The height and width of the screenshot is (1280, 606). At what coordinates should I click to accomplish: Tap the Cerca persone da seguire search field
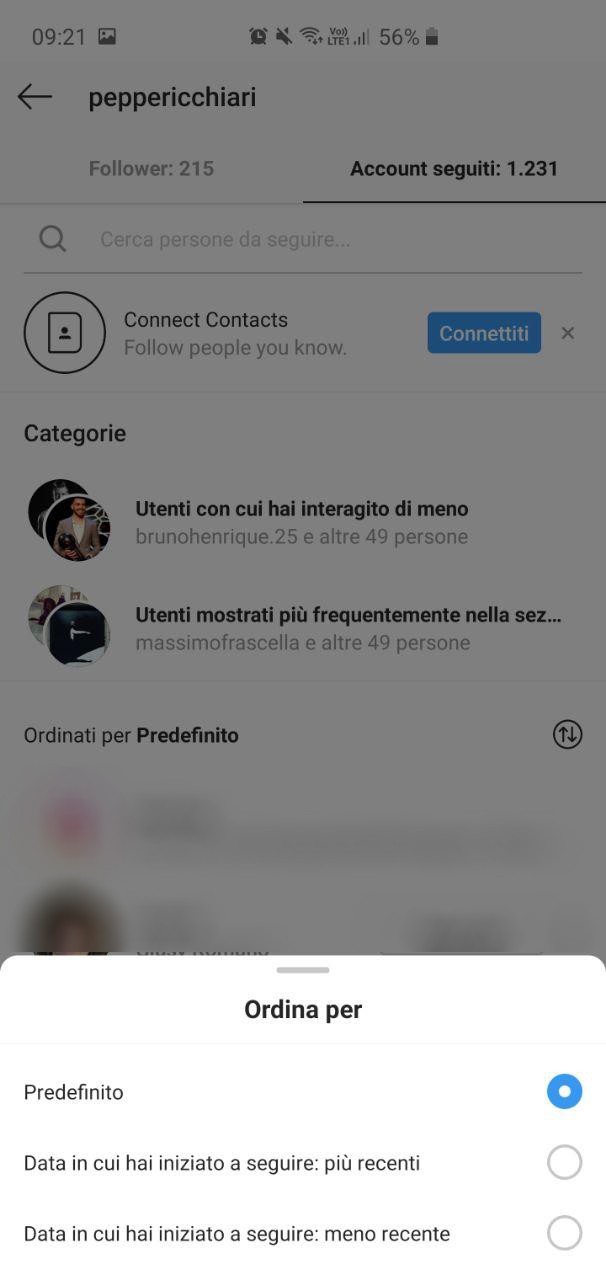[303, 239]
